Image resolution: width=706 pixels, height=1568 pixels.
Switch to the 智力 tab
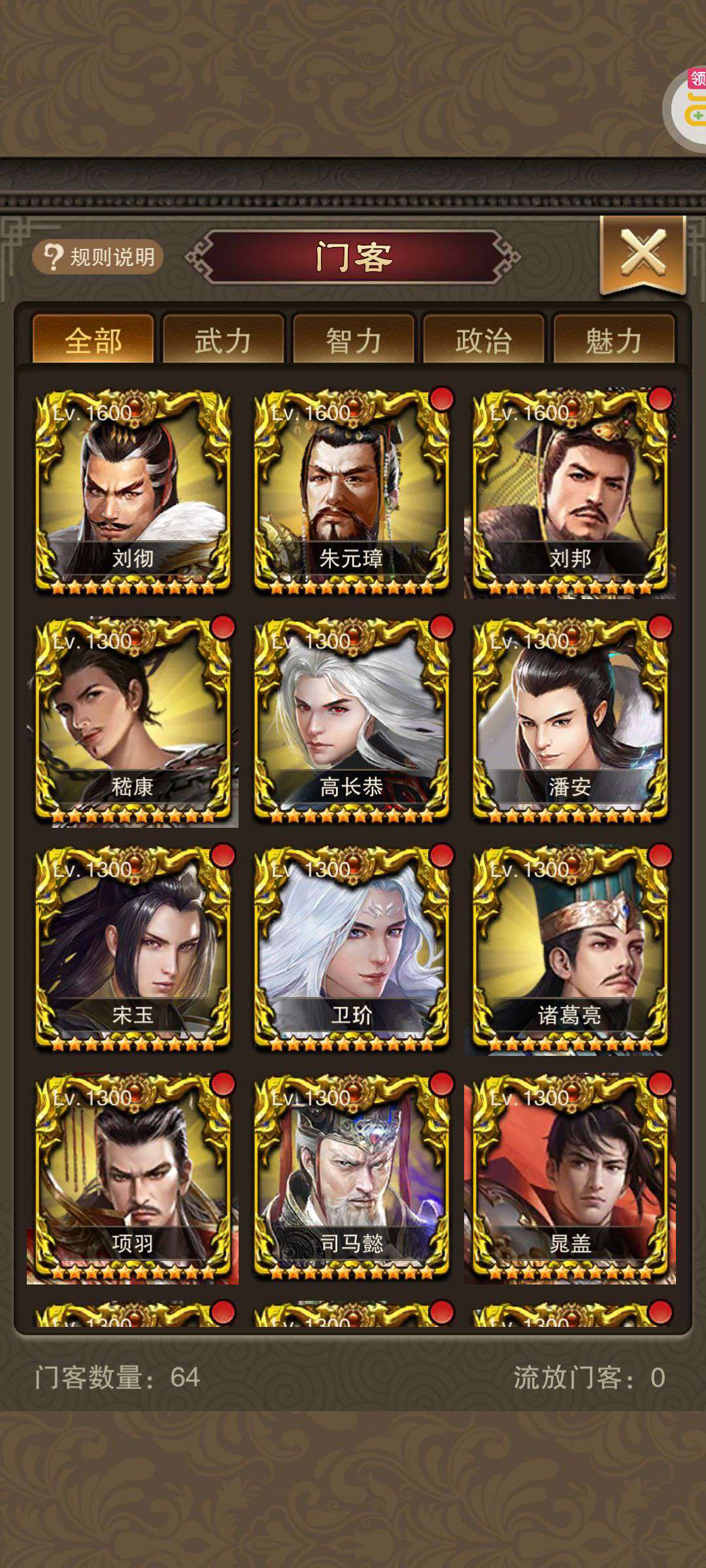[x=353, y=340]
